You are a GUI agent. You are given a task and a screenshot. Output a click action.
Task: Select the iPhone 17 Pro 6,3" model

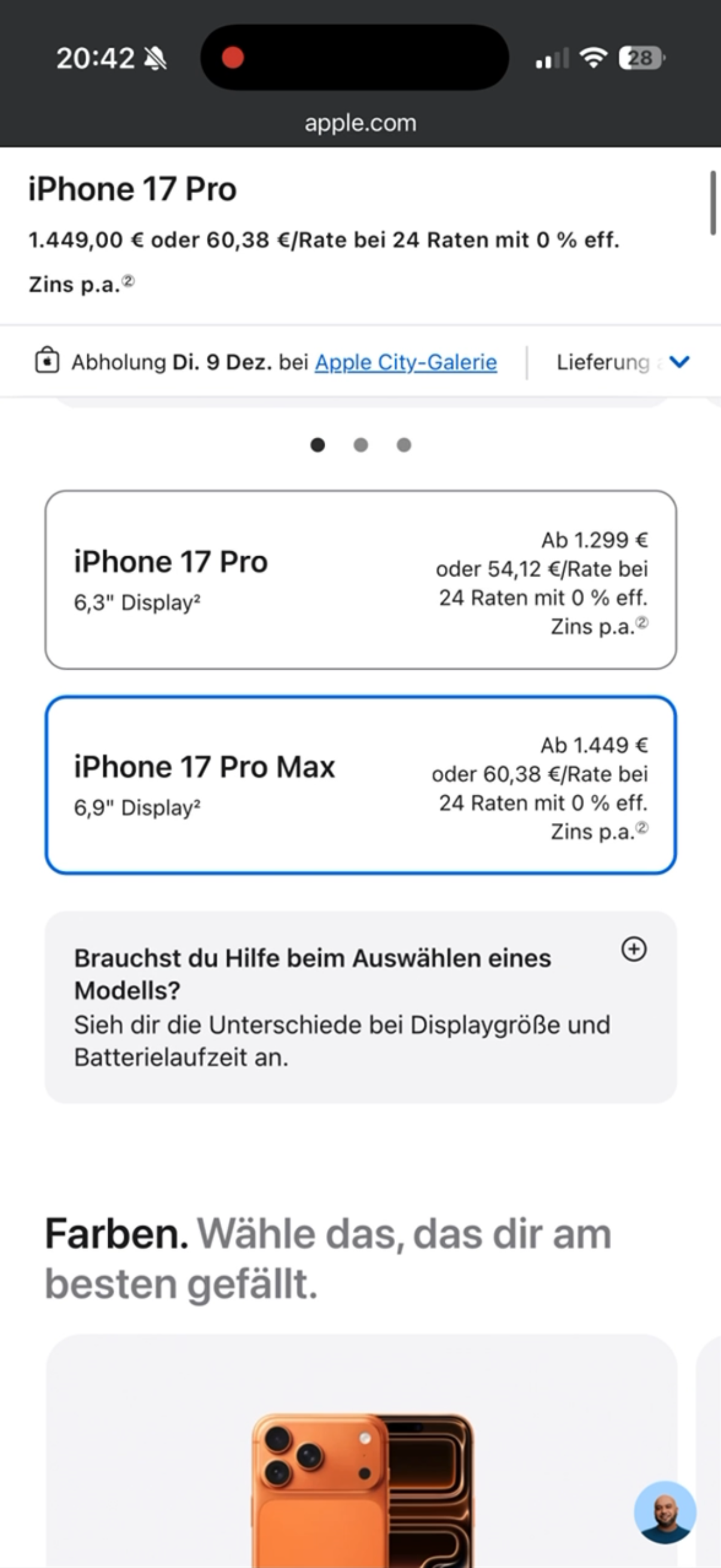tap(360, 579)
